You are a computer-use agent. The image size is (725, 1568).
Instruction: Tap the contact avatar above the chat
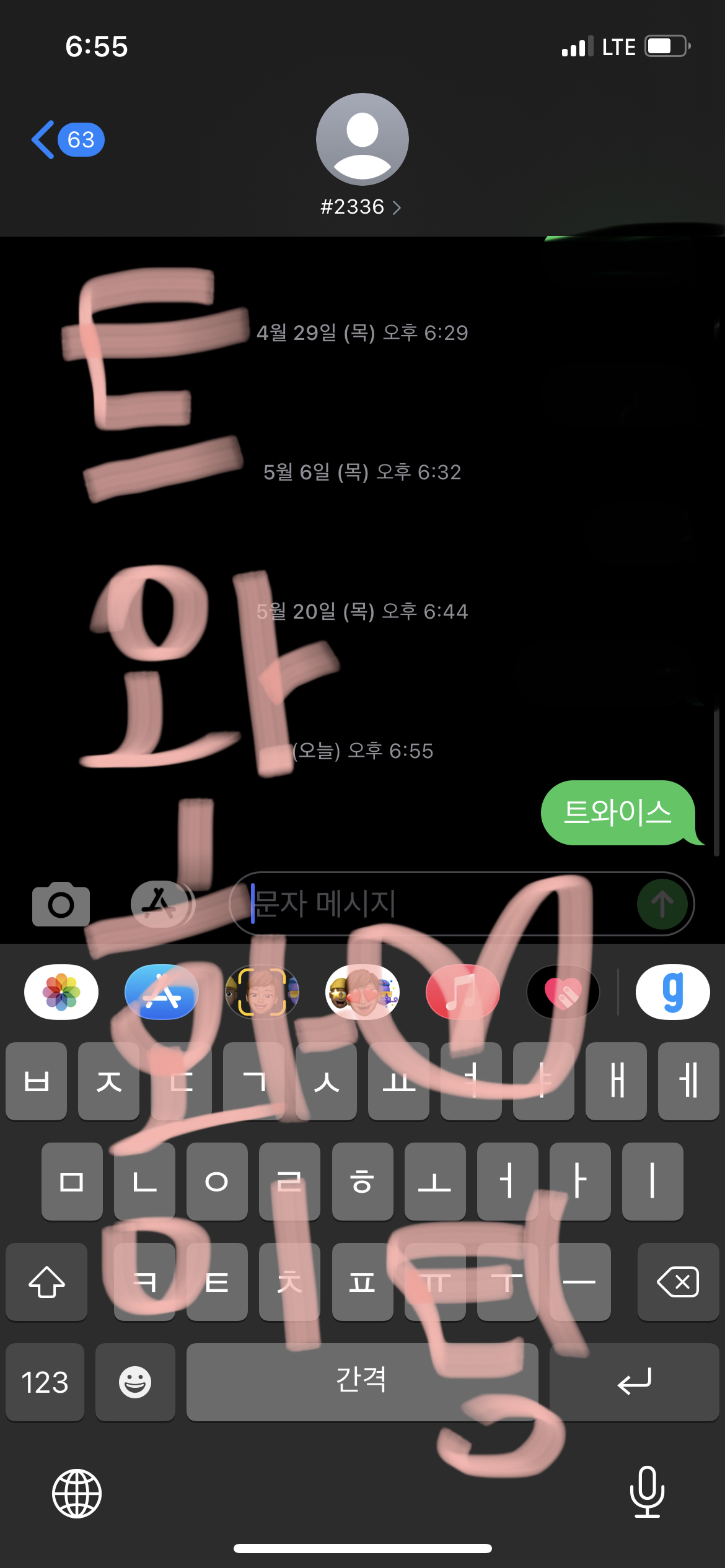[362, 140]
